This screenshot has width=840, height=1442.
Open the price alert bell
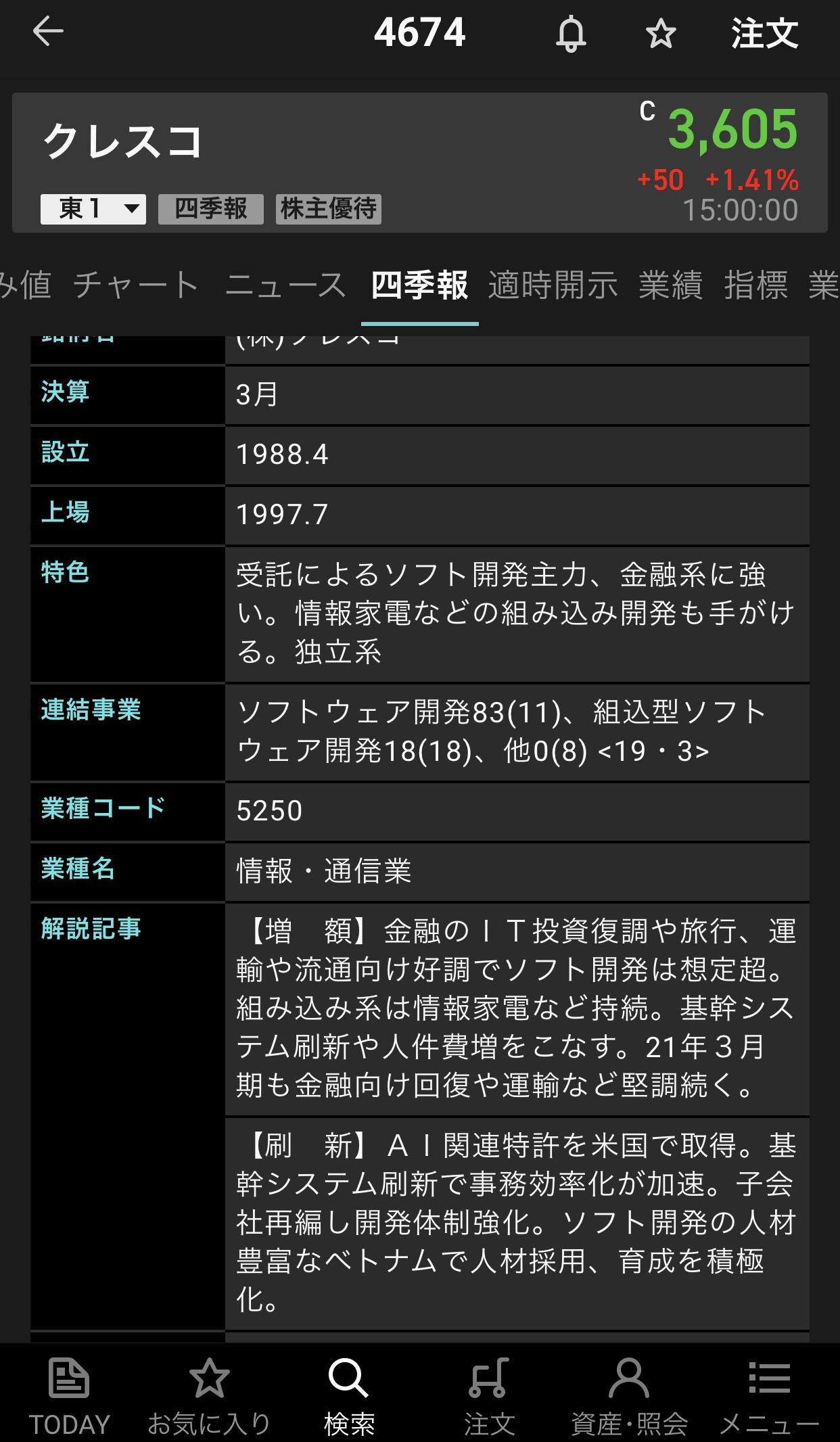[x=571, y=33]
